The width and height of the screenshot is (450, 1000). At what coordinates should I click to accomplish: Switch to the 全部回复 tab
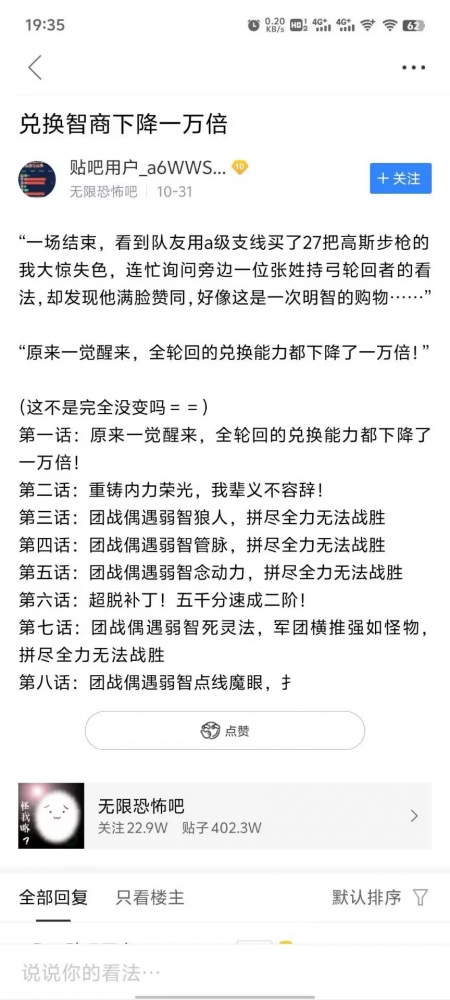54,897
